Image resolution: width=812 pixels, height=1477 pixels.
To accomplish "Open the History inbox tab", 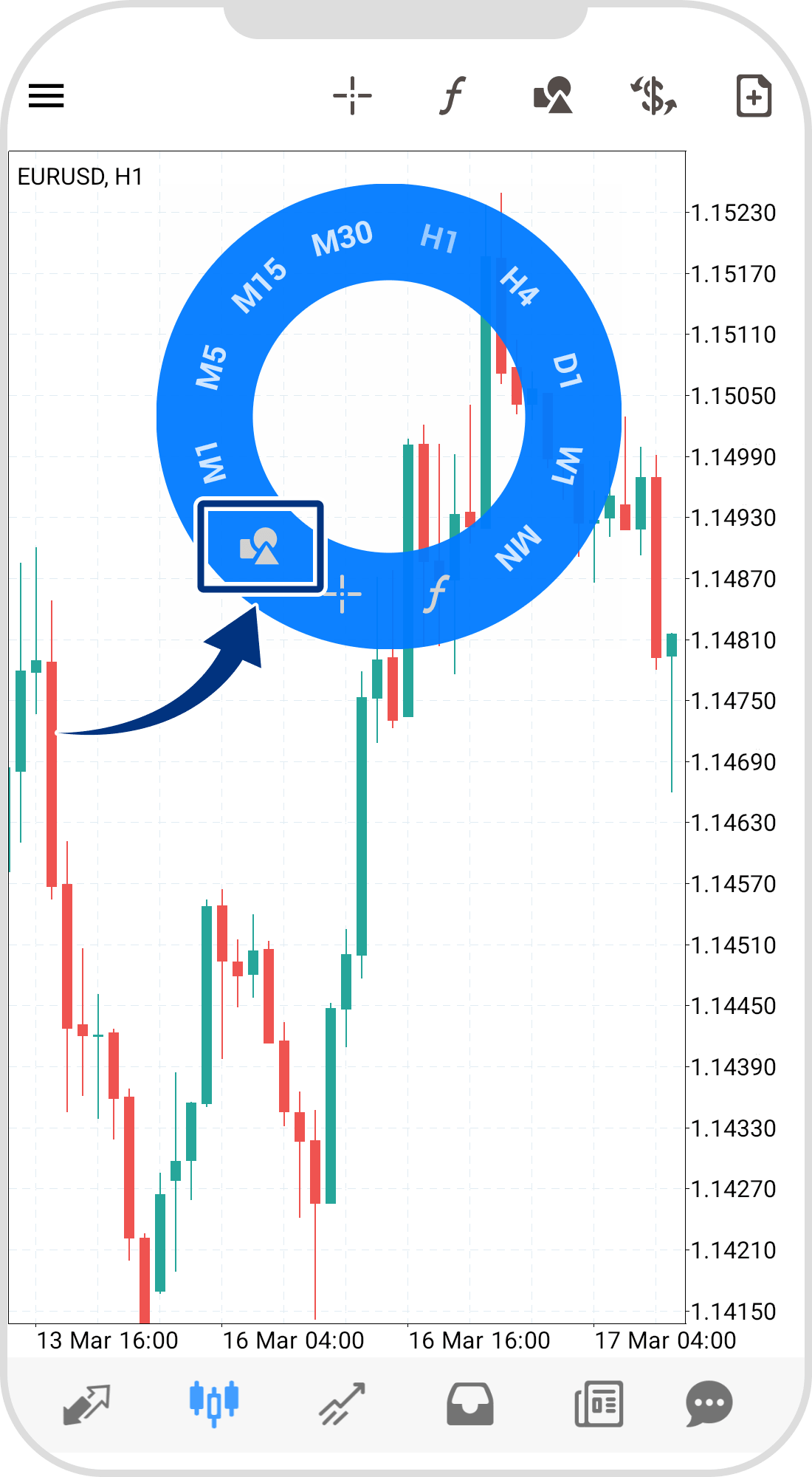I will [x=469, y=1403].
